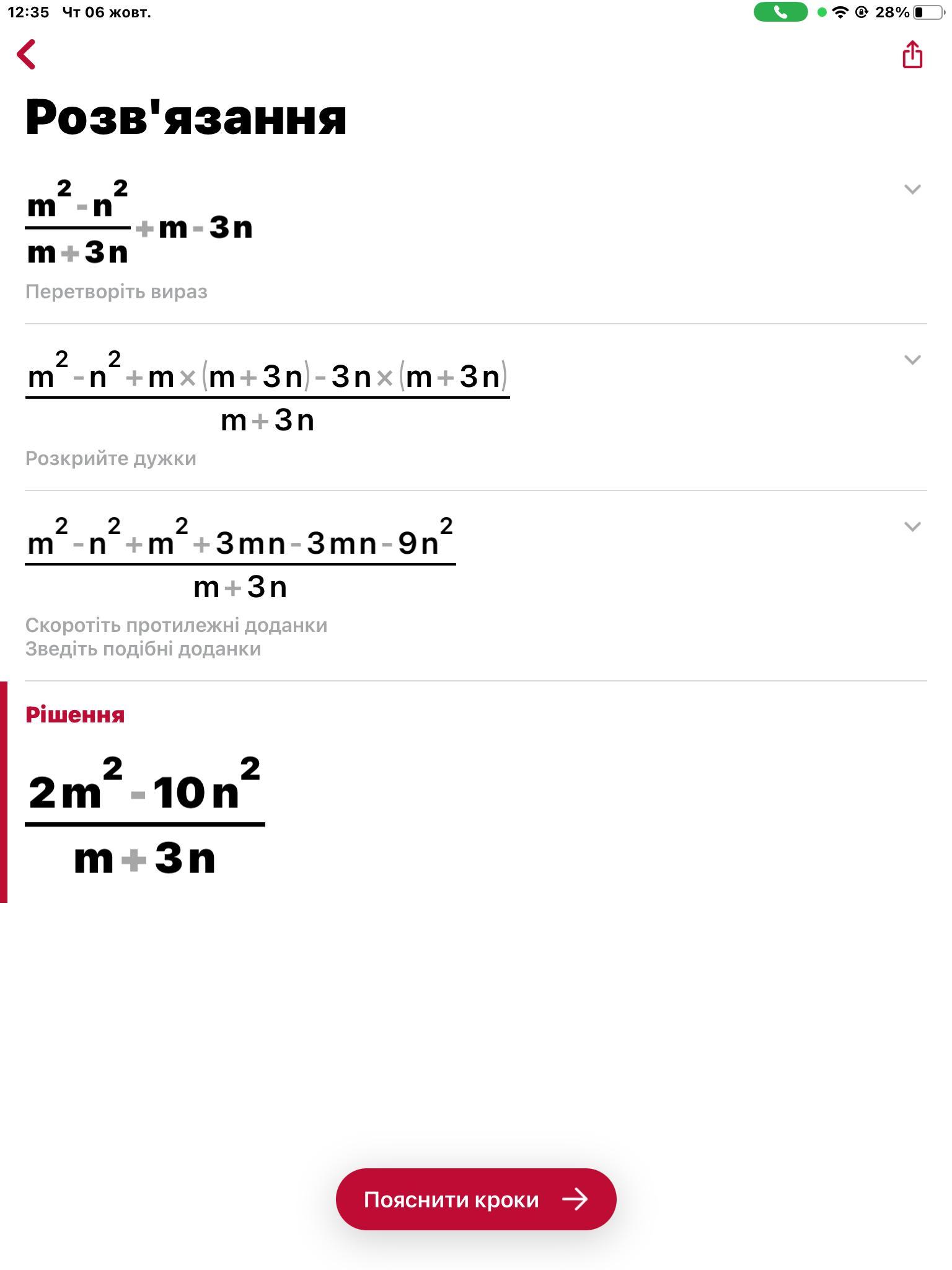
Task: Go back using the red arrow
Action: [x=26, y=54]
